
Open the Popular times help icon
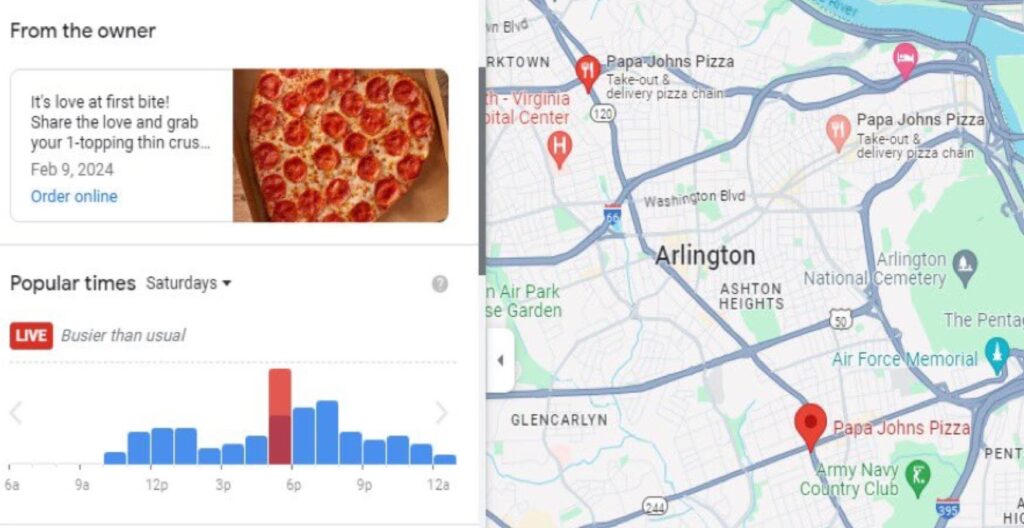click(x=440, y=284)
